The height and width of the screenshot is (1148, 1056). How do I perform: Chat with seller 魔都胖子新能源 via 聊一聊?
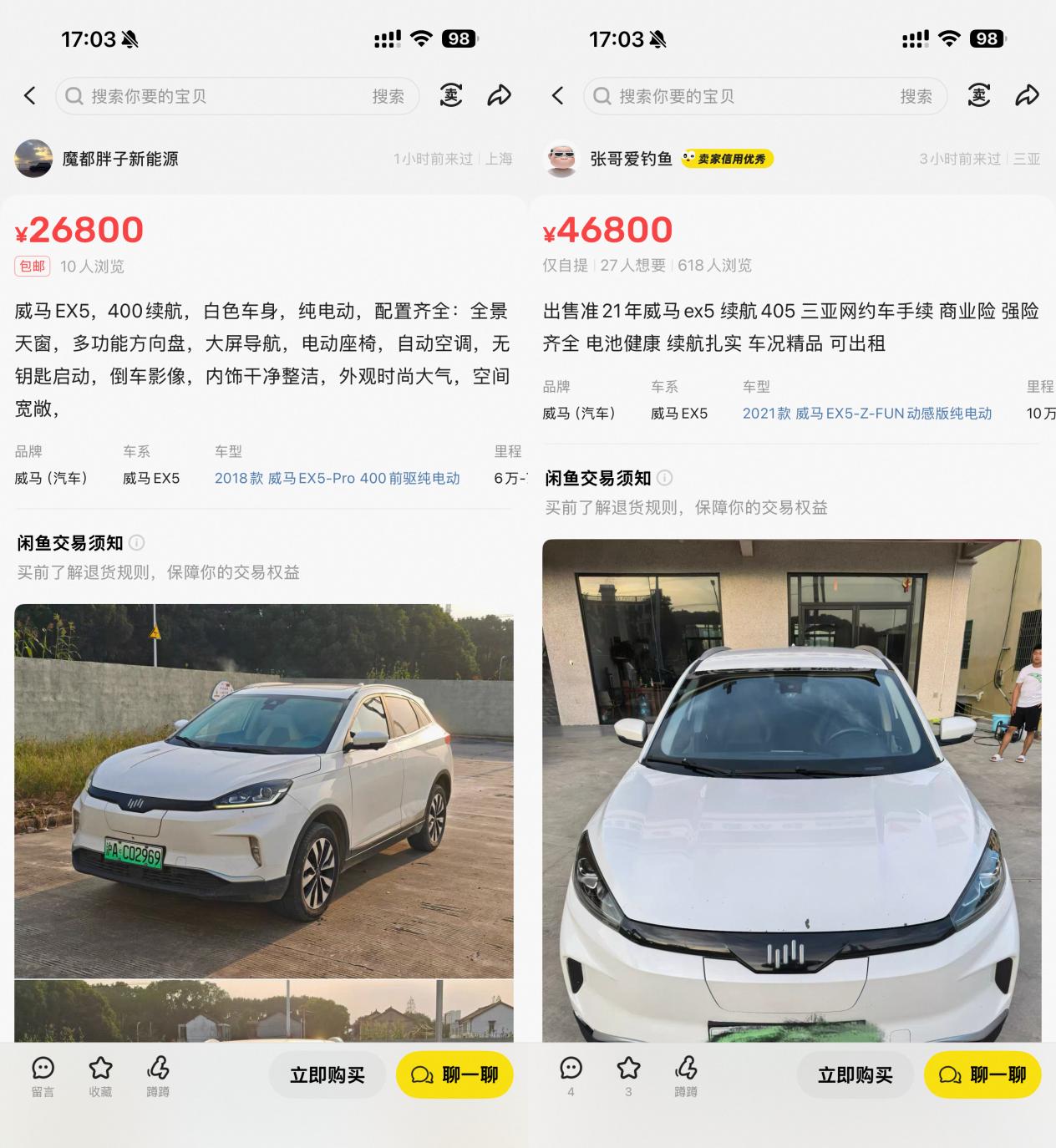pos(454,1074)
